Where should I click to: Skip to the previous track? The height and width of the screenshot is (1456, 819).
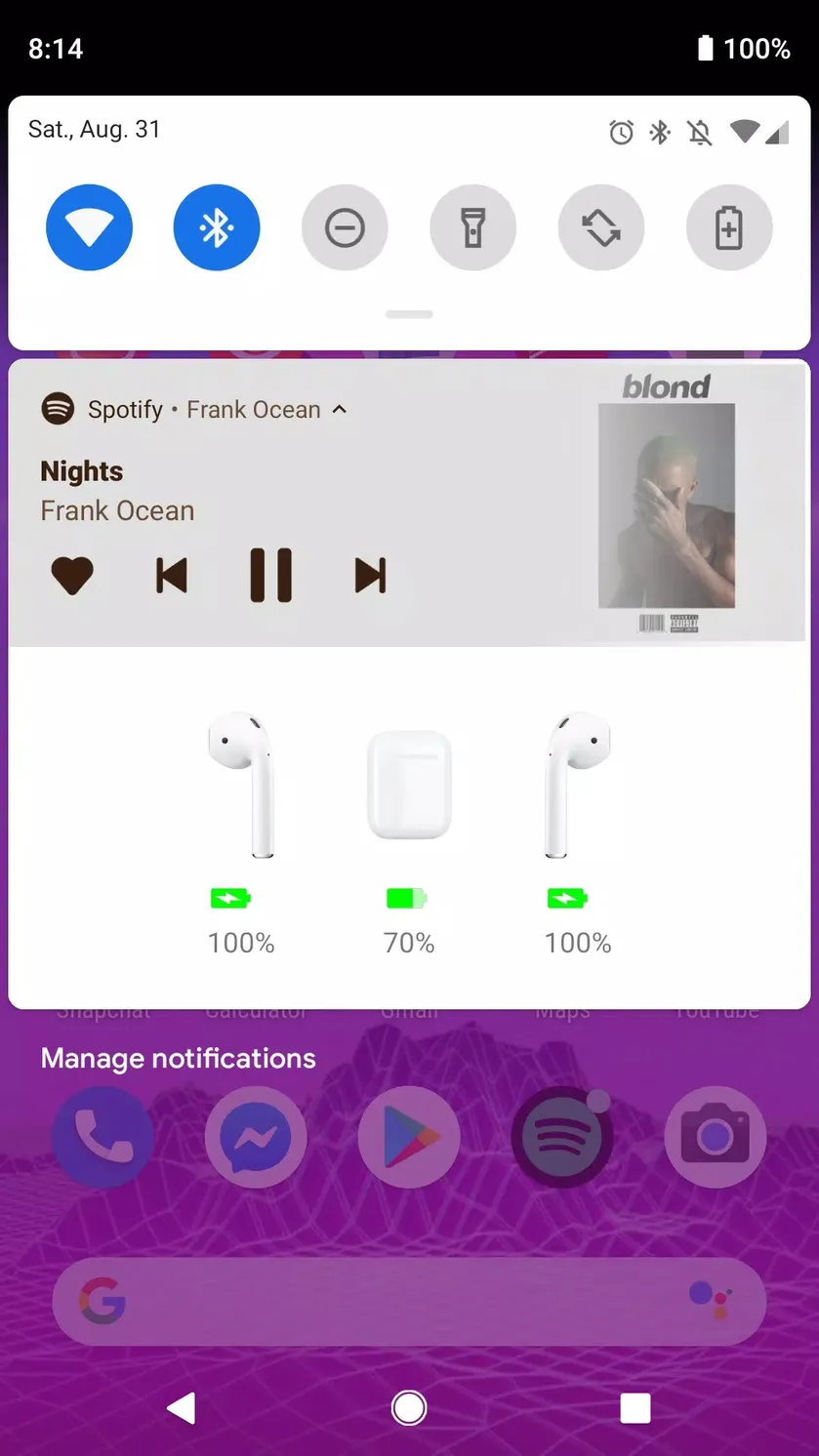coord(172,576)
